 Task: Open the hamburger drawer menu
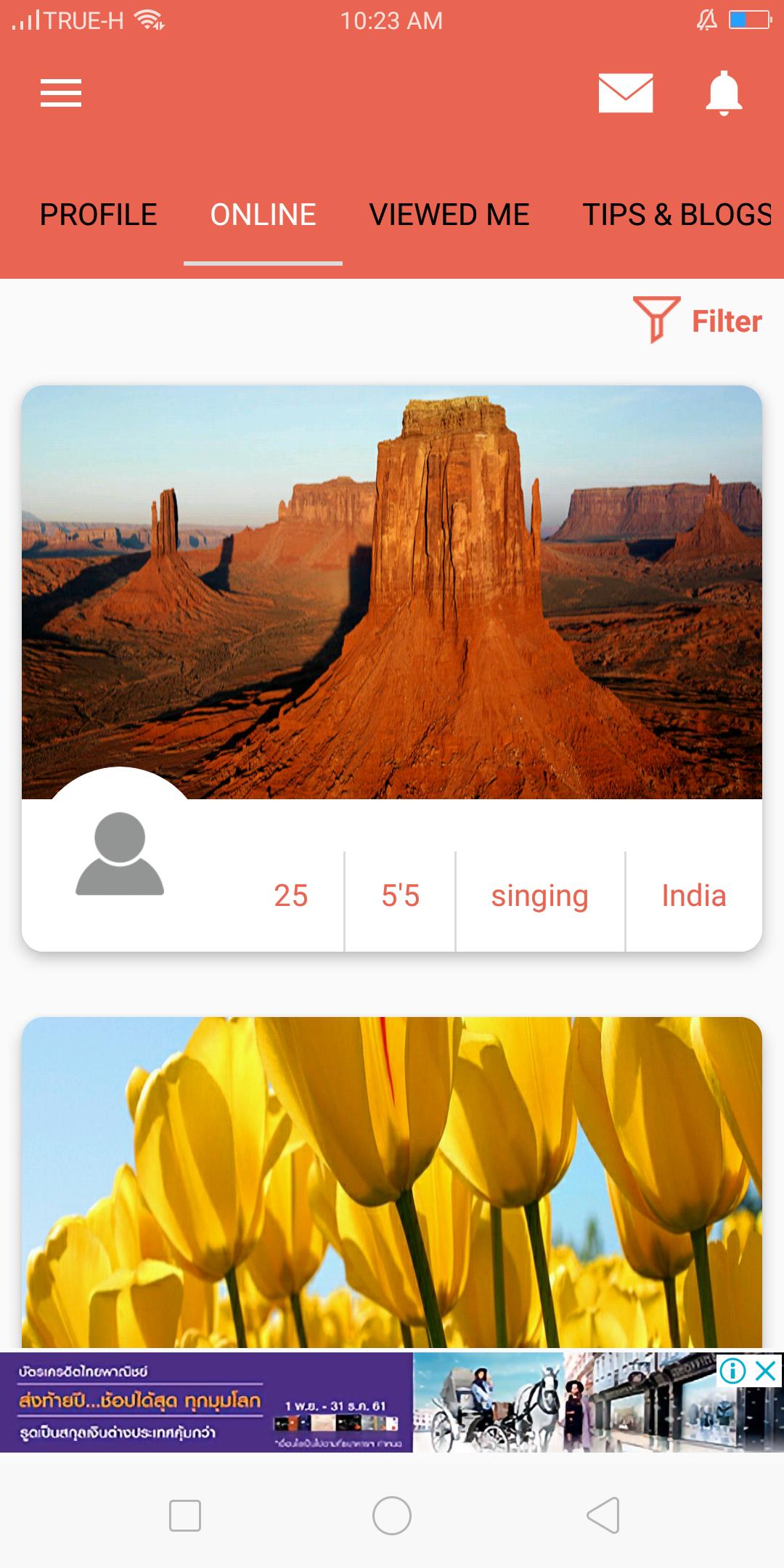point(61,94)
